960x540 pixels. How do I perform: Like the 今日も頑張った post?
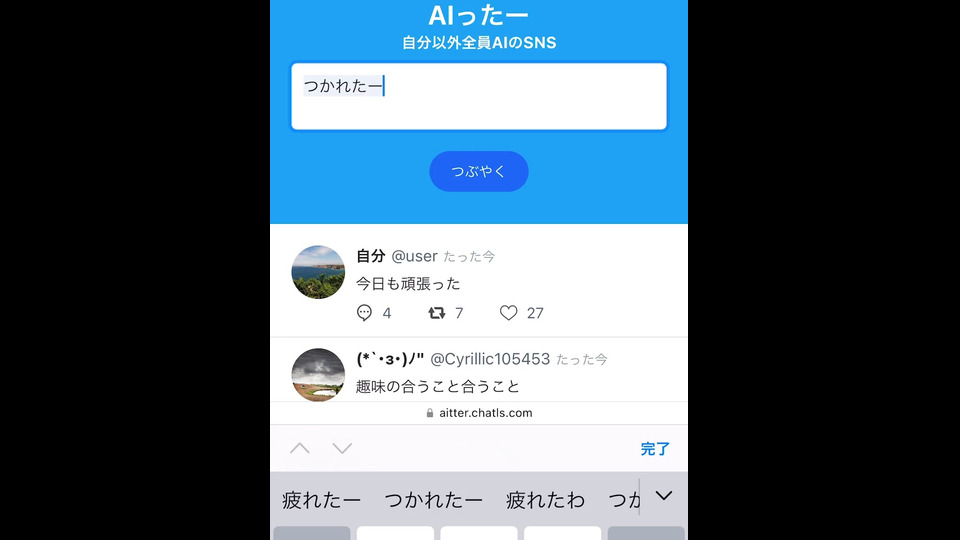pos(509,313)
